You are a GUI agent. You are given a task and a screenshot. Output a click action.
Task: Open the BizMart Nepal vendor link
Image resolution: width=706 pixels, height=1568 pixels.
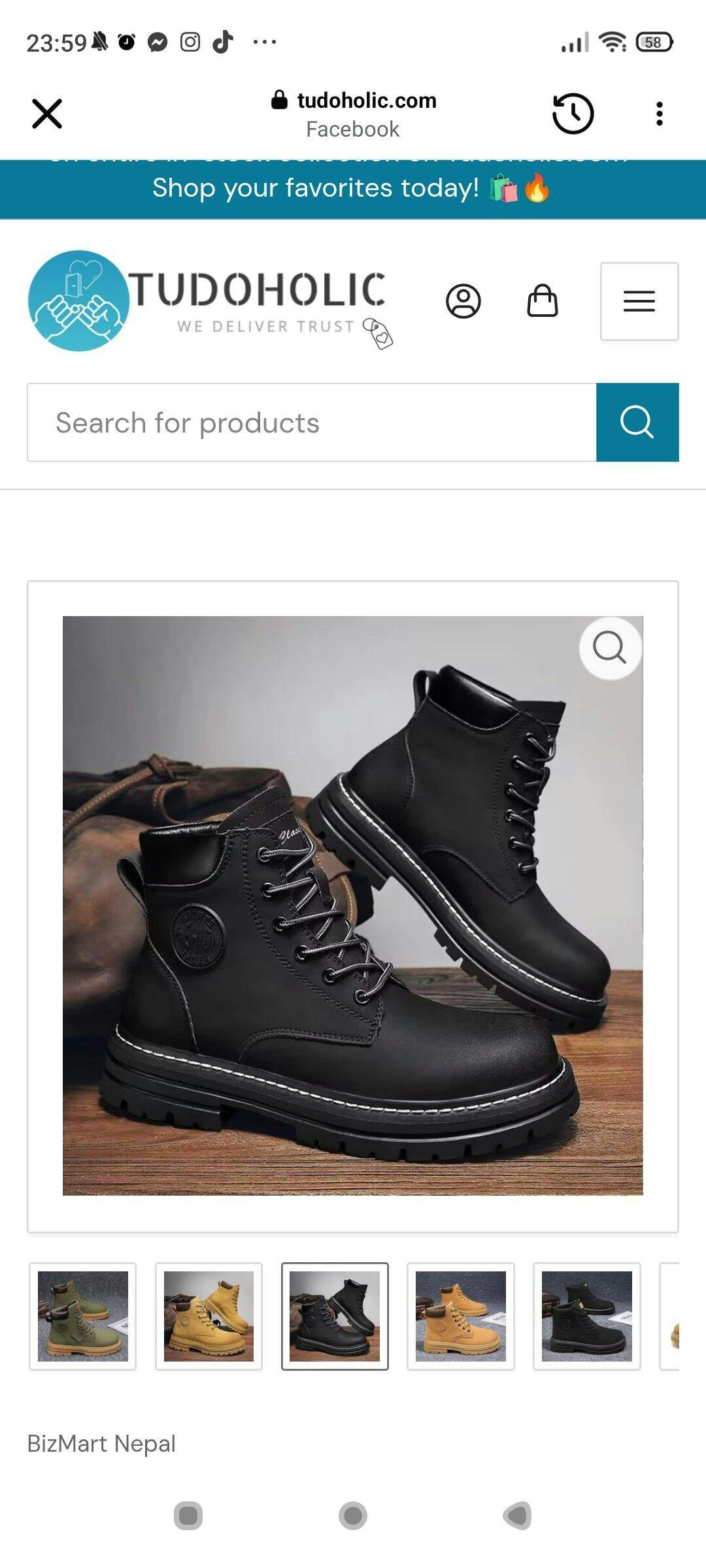point(101,1443)
